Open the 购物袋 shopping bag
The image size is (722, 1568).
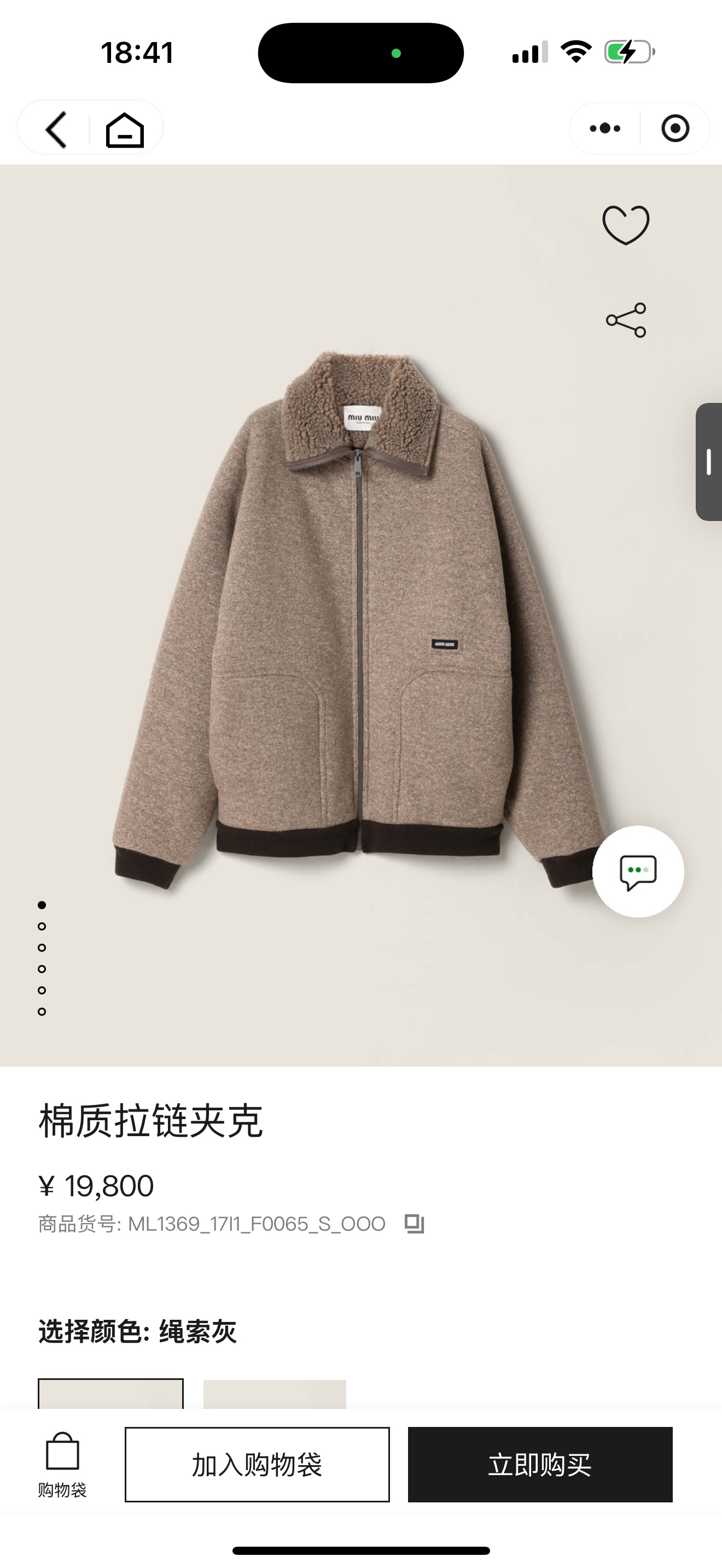pyautogui.click(x=62, y=1465)
